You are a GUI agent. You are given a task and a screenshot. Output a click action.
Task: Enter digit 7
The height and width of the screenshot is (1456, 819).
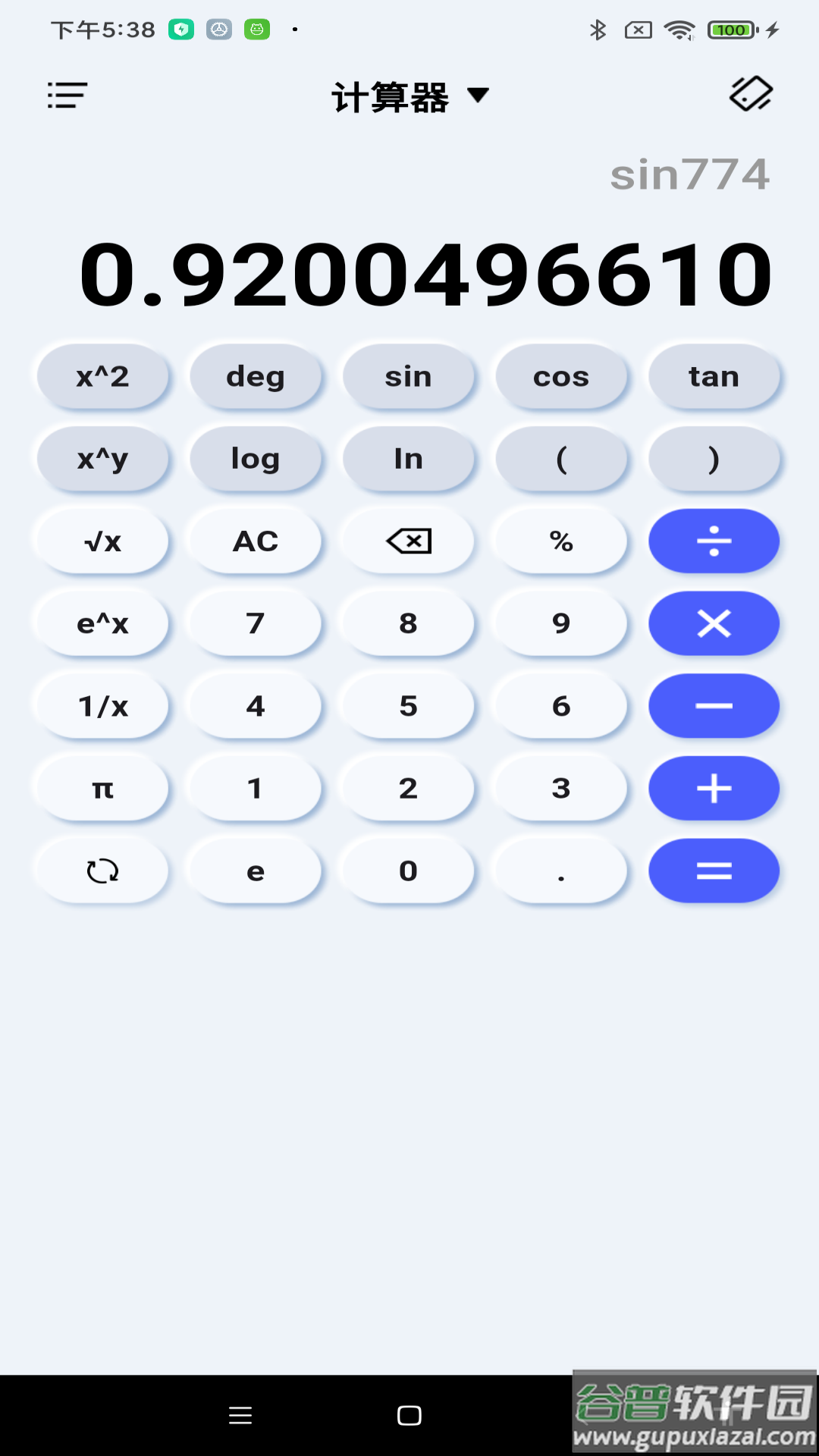pyautogui.click(x=256, y=623)
